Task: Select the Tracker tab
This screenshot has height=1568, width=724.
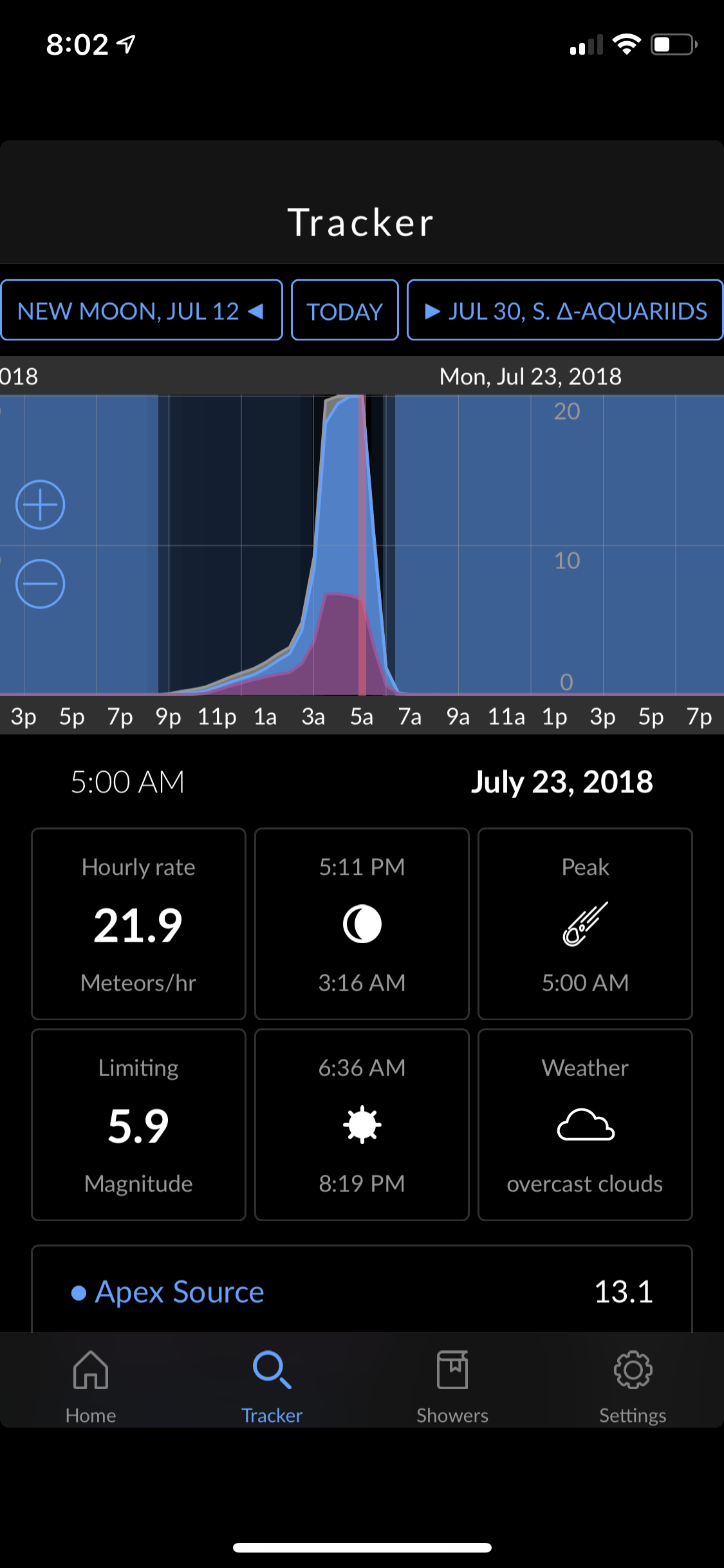Action: point(272,1386)
